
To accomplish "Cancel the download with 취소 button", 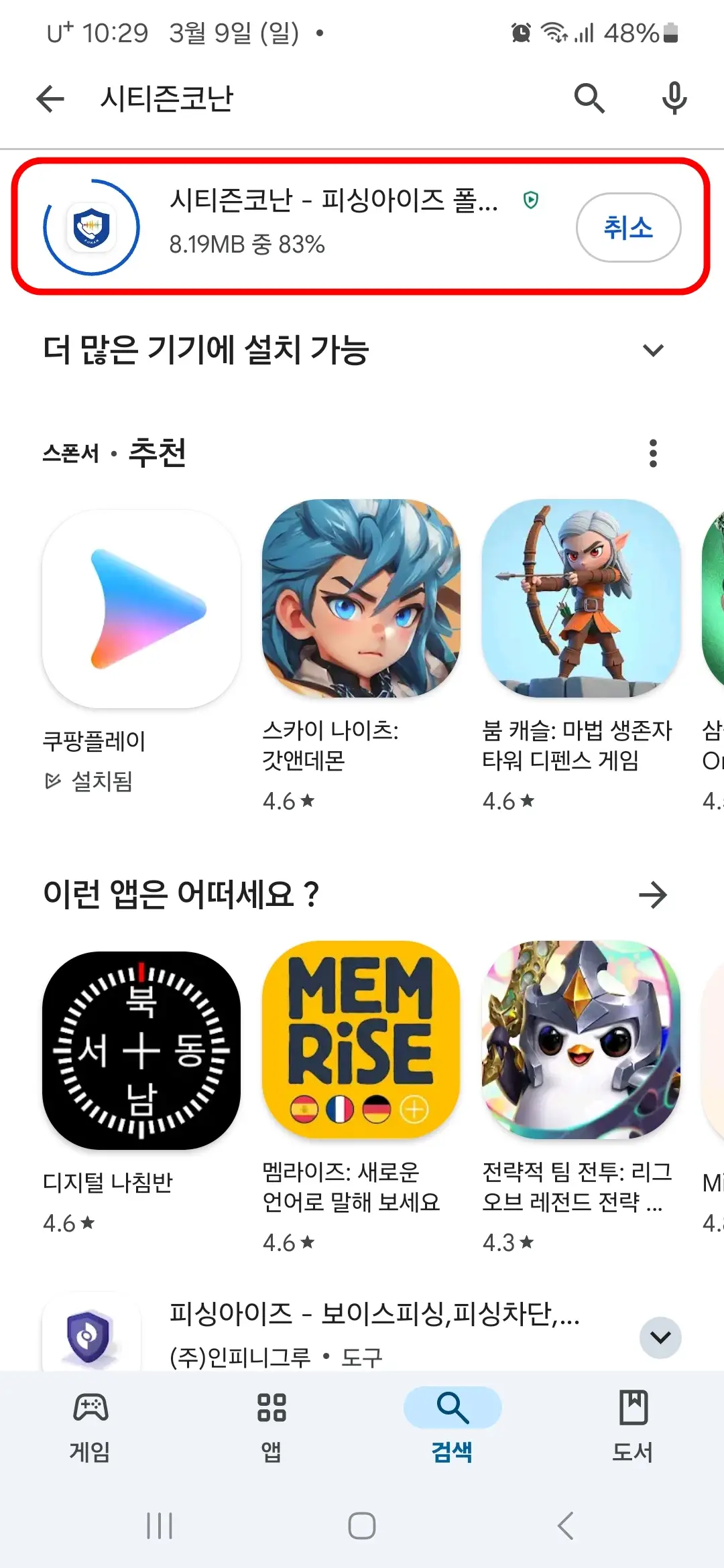I will point(628,227).
